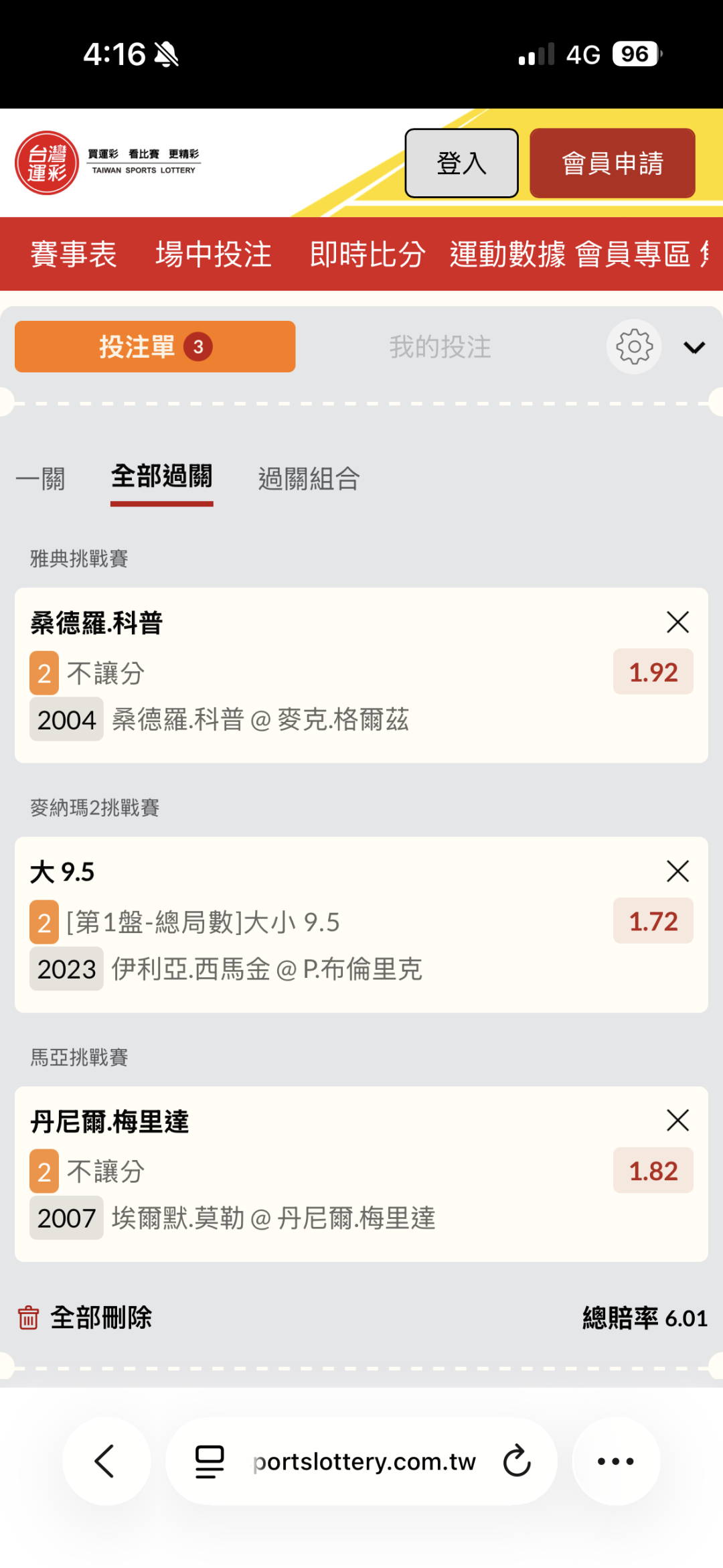This screenshot has height=1568, width=723.
Task: Switch to 一關 single bet tab
Action: tap(41, 479)
